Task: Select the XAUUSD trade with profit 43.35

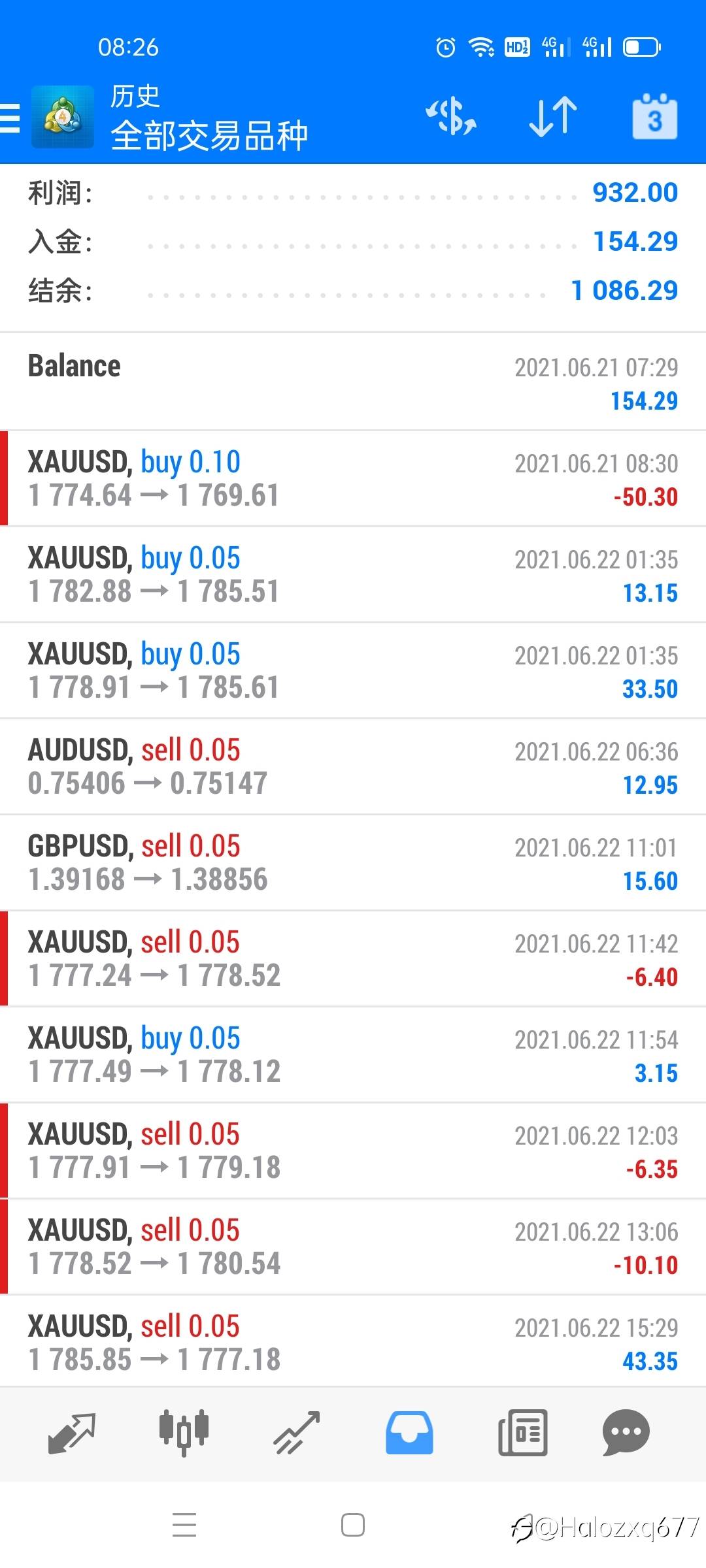Action: [353, 1343]
